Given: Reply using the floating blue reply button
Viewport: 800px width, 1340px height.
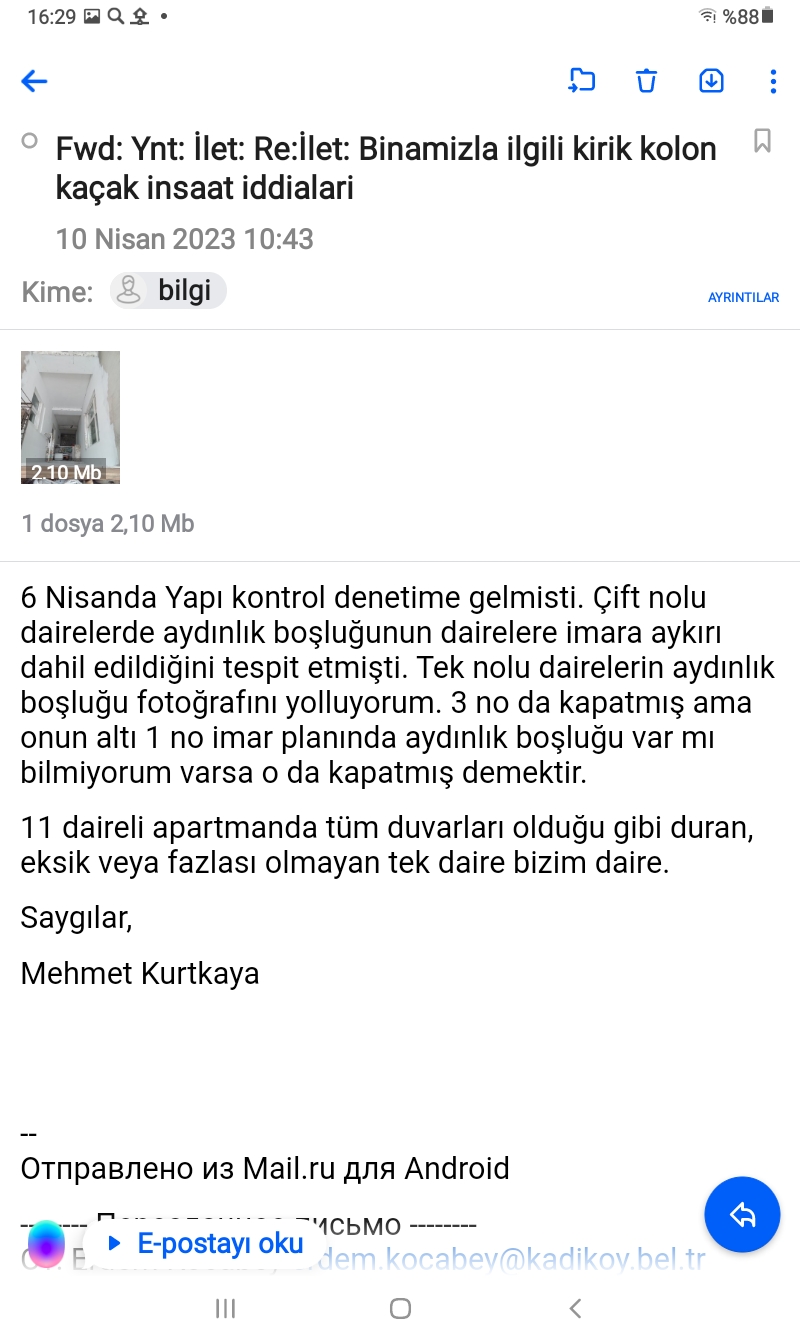Looking at the screenshot, I should [x=742, y=1214].
